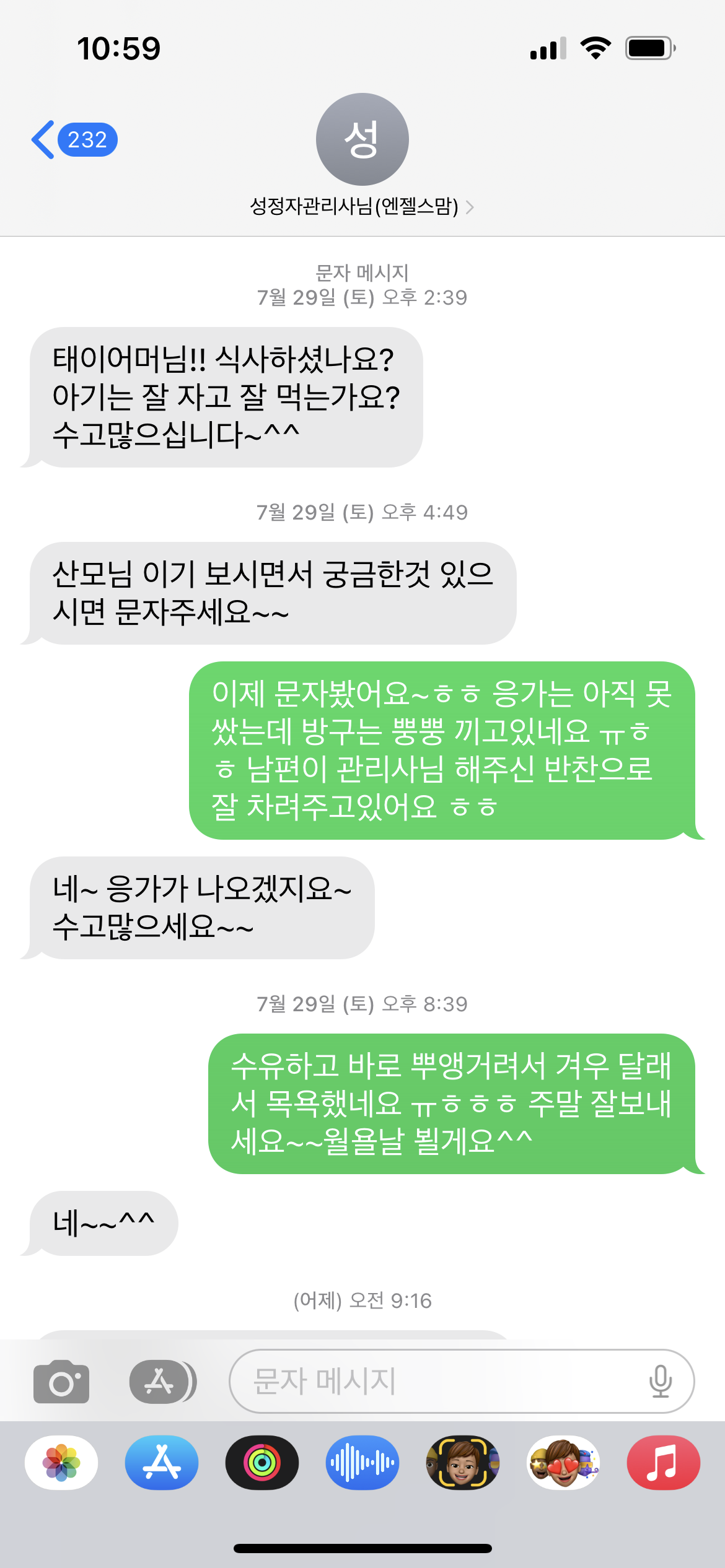Open the camera to attach a photo

click(x=61, y=1382)
